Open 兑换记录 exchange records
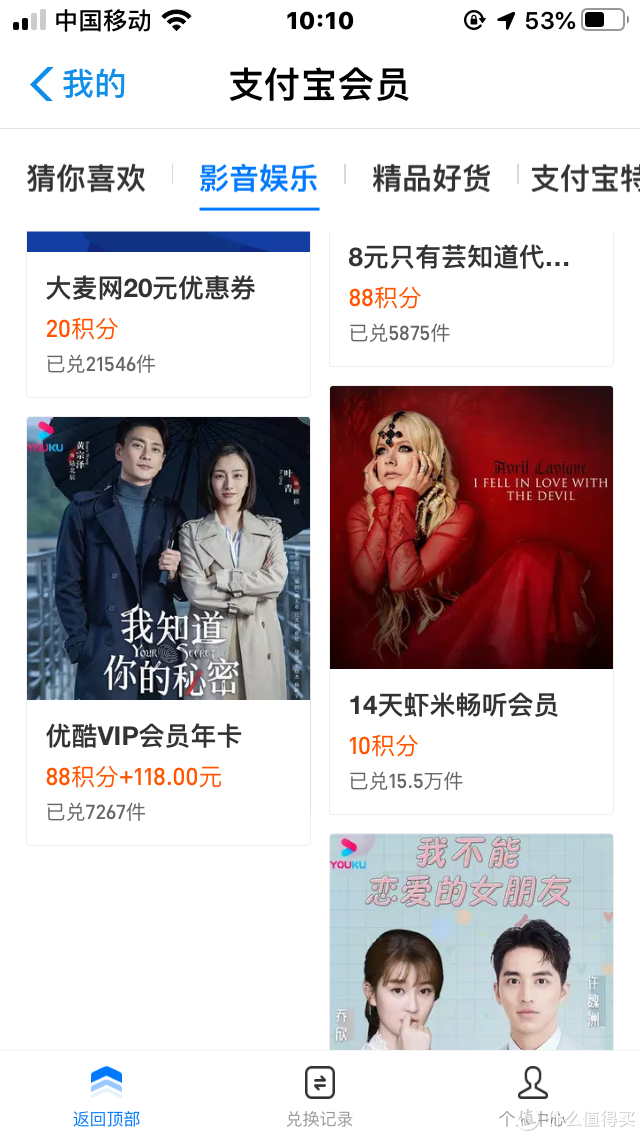This screenshot has width=640, height=1136. point(319,1095)
